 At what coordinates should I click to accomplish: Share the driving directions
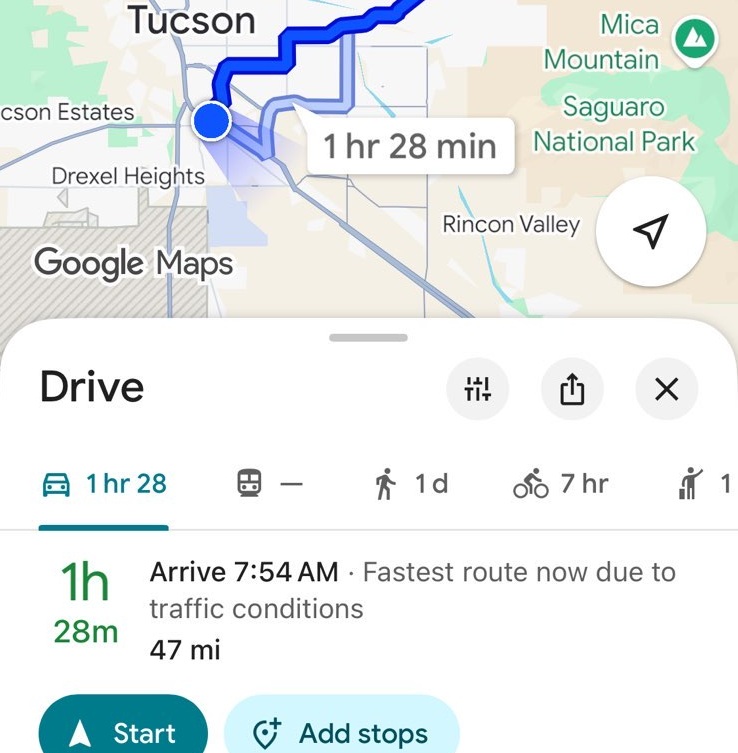[571, 389]
